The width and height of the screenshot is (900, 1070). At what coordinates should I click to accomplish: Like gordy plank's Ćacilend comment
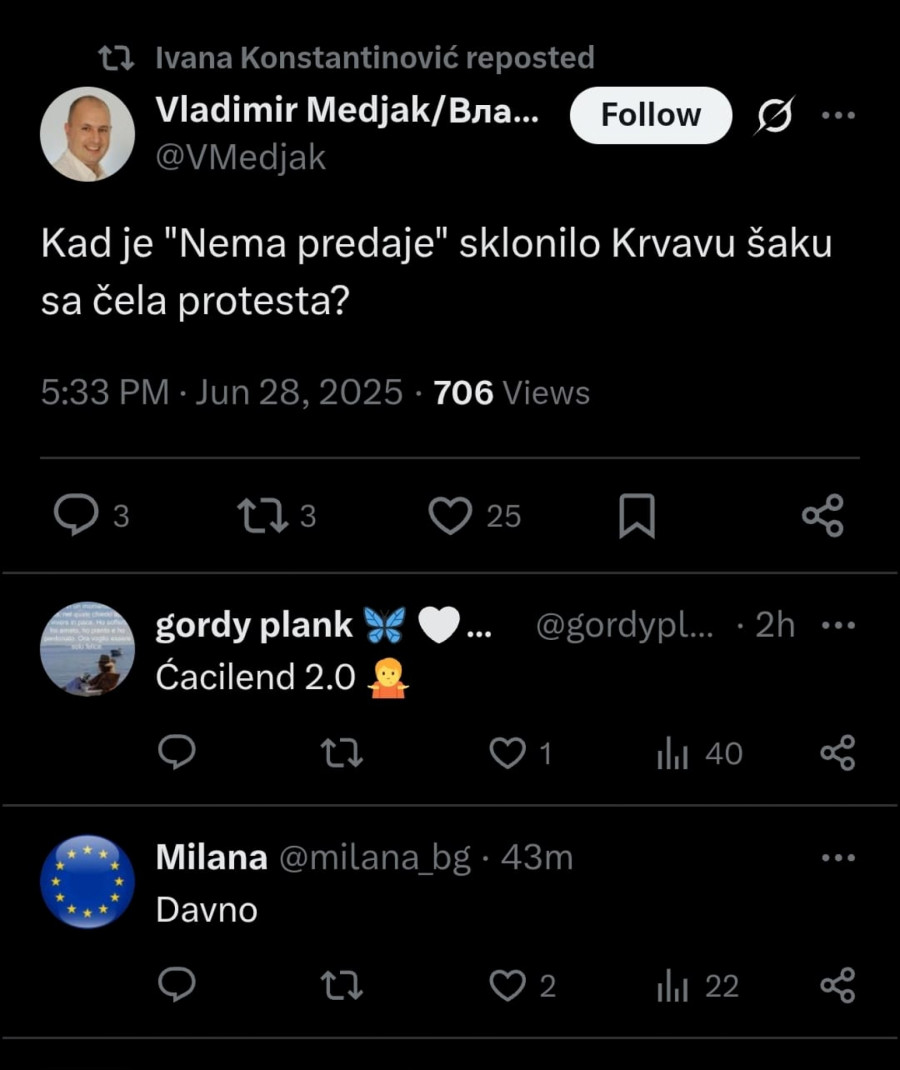tap(508, 752)
